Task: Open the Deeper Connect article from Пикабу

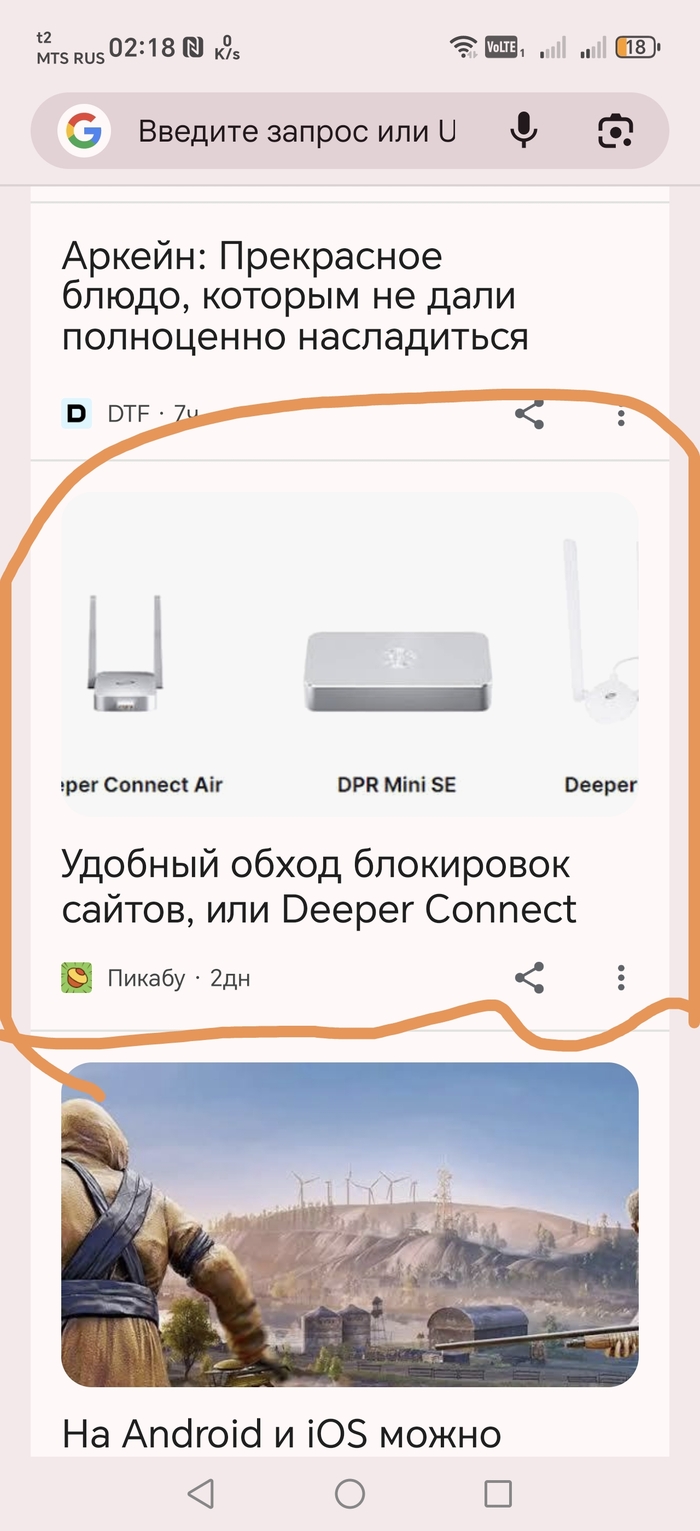Action: click(x=320, y=887)
